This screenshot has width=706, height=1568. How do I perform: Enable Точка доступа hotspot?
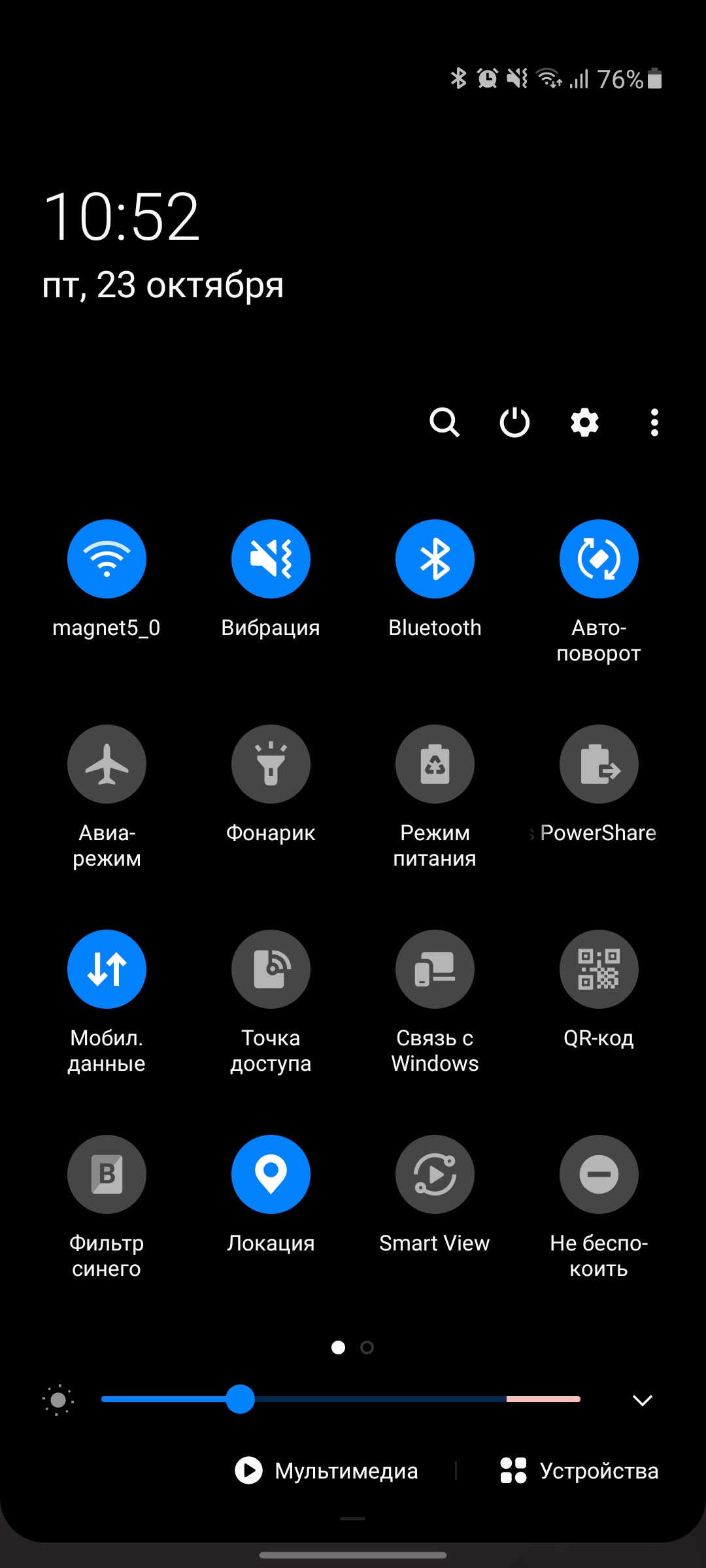pos(271,970)
